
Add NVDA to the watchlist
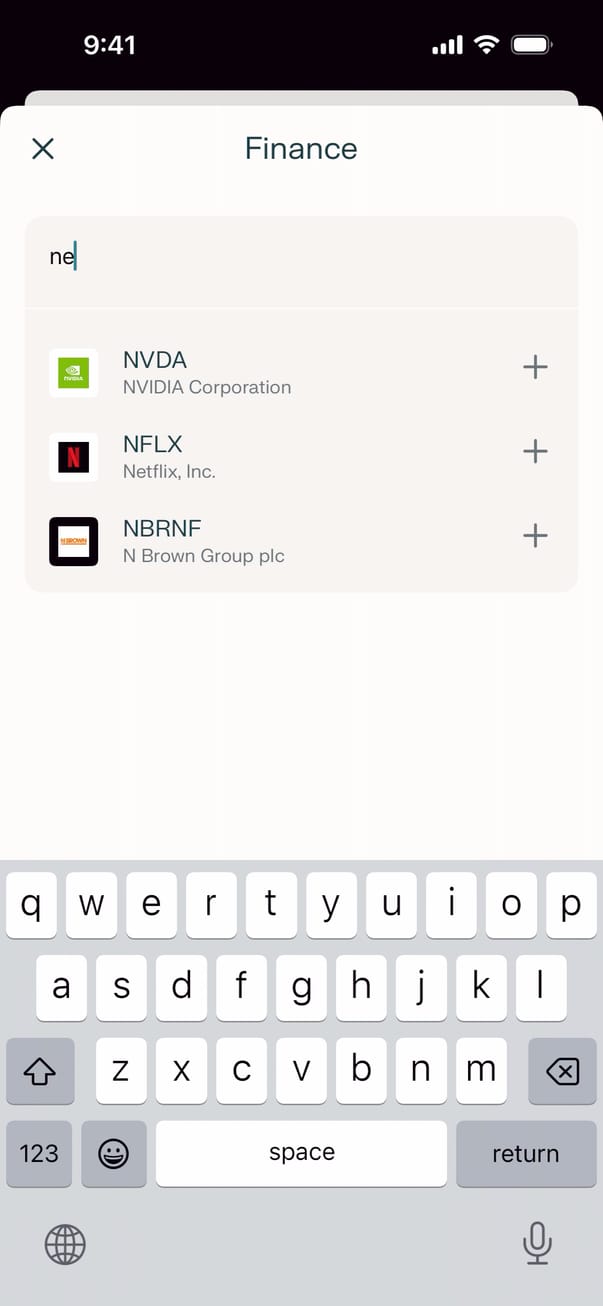[x=535, y=367]
